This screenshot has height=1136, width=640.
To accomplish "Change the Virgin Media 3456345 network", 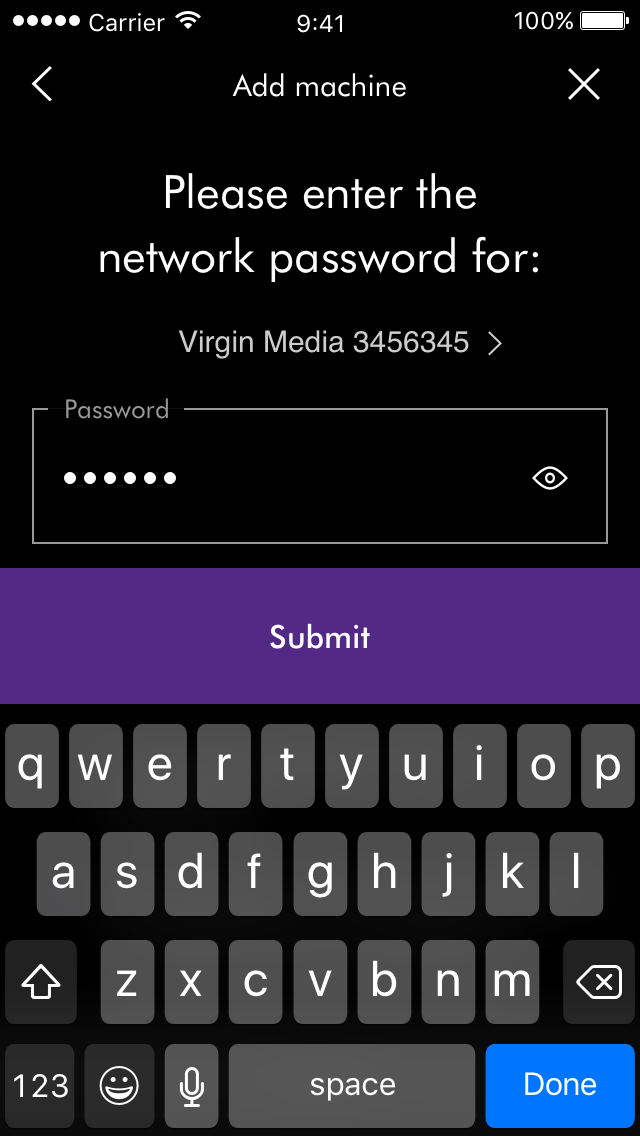I will (340, 341).
